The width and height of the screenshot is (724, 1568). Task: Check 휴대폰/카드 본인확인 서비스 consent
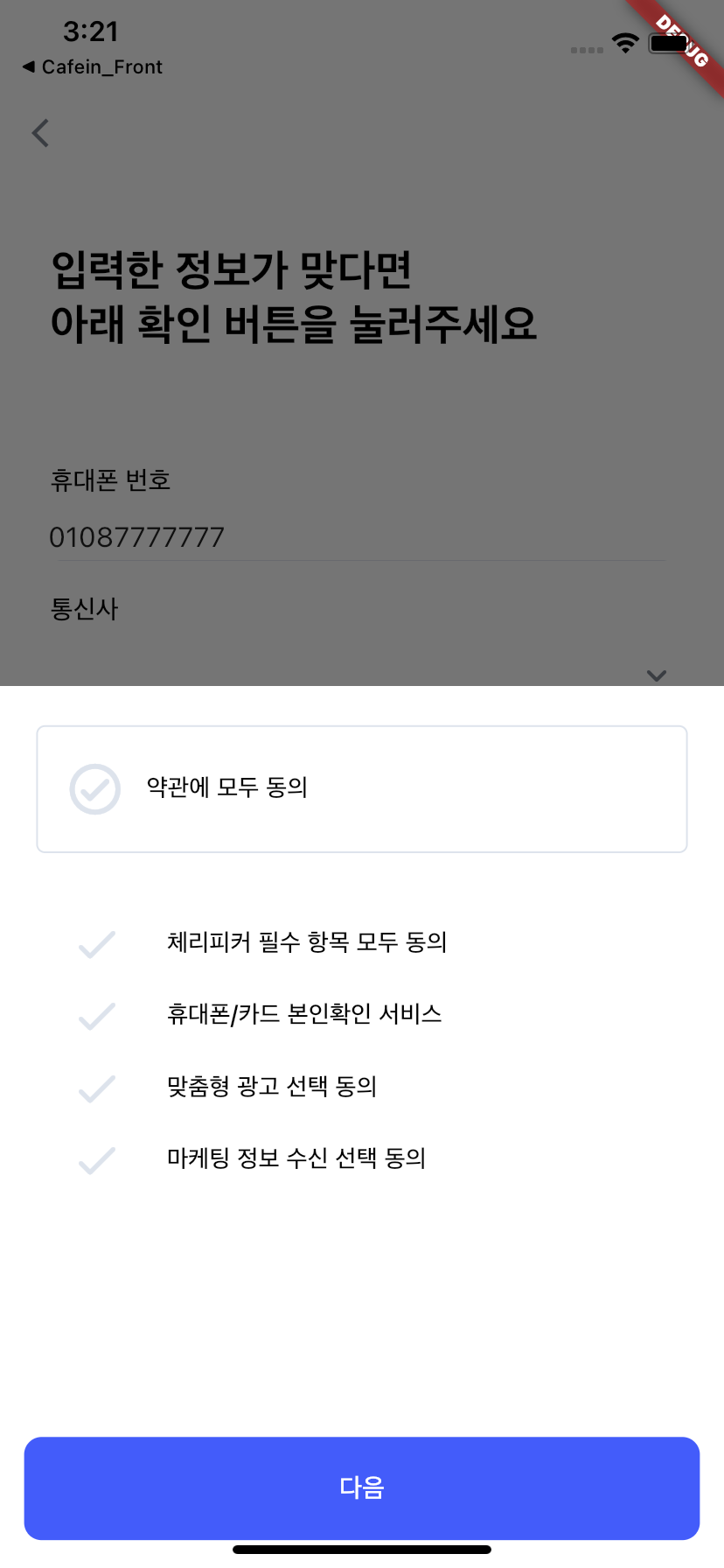97,1016
